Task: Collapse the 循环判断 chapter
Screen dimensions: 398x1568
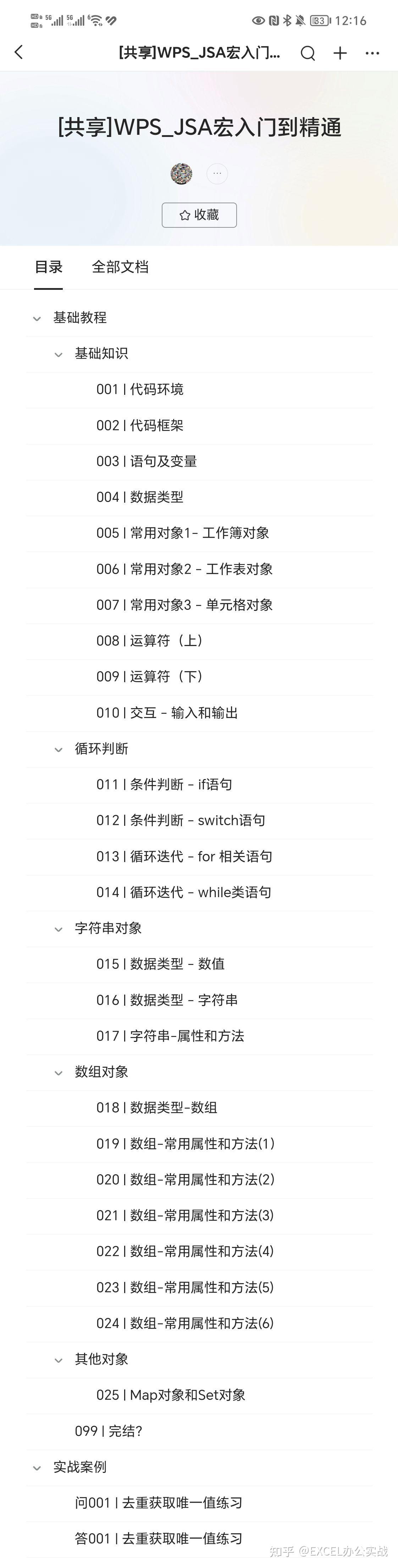Action: click(x=59, y=749)
